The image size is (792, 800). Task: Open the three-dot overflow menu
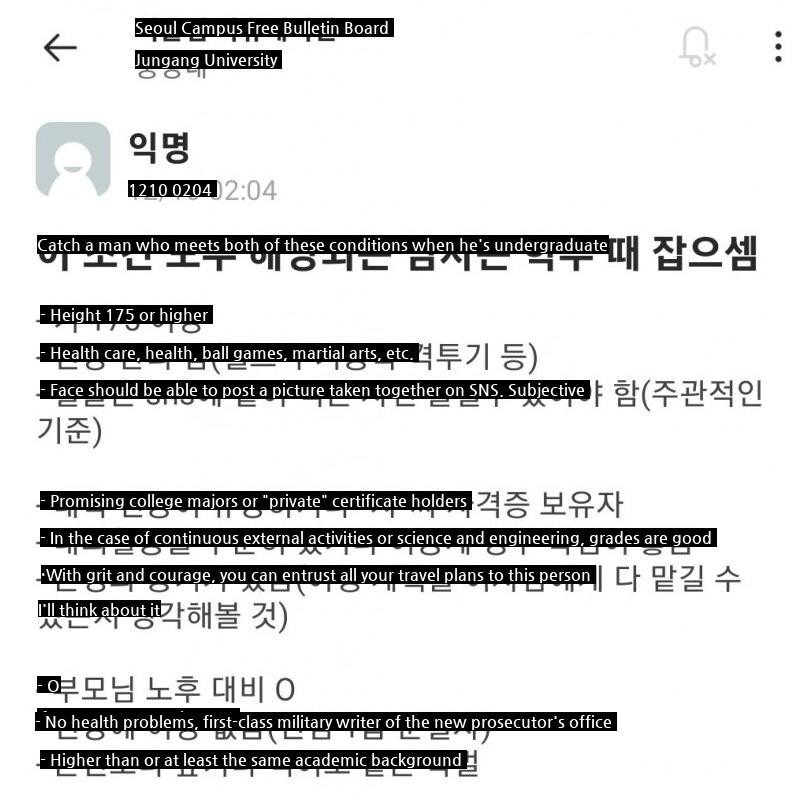(x=778, y=47)
